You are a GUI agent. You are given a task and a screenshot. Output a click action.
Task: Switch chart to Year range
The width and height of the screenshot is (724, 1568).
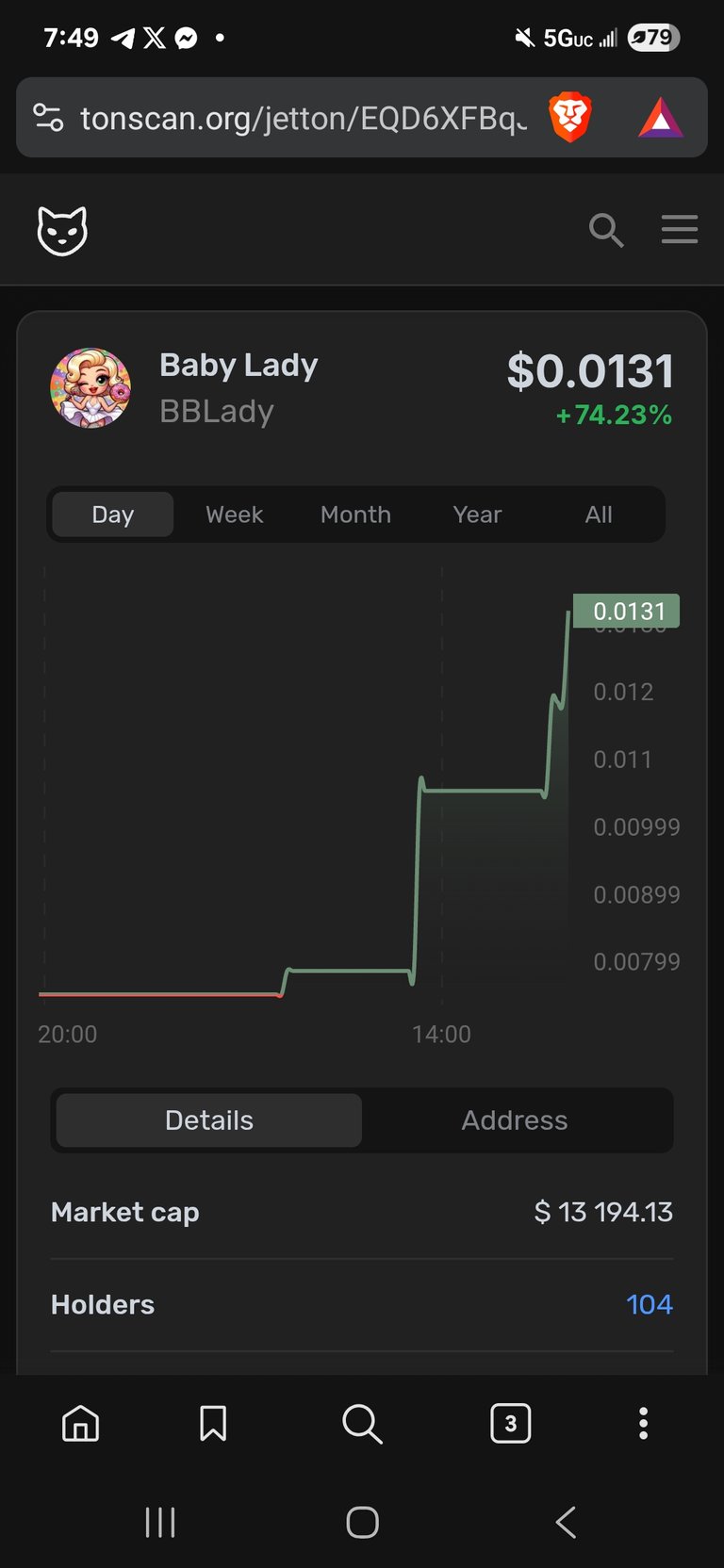pos(477,514)
